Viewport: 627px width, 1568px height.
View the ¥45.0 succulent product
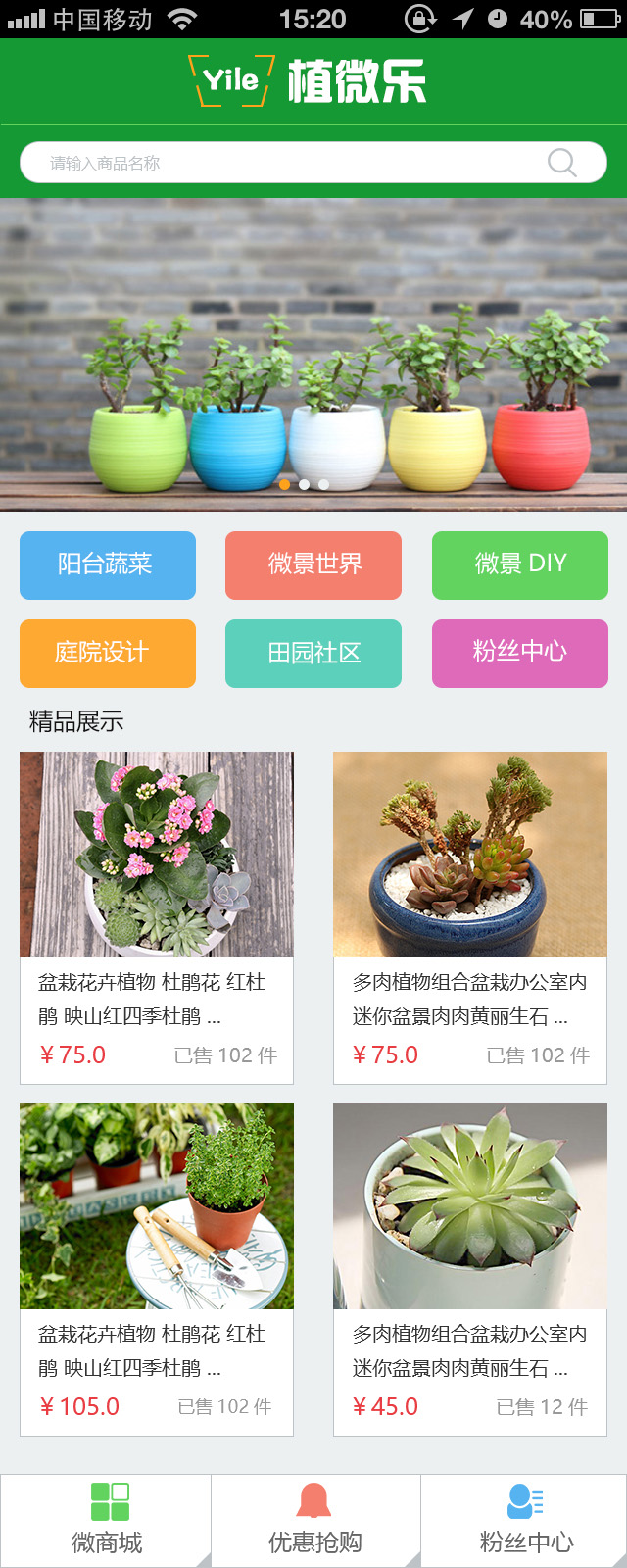click(x=470, y=1268)
